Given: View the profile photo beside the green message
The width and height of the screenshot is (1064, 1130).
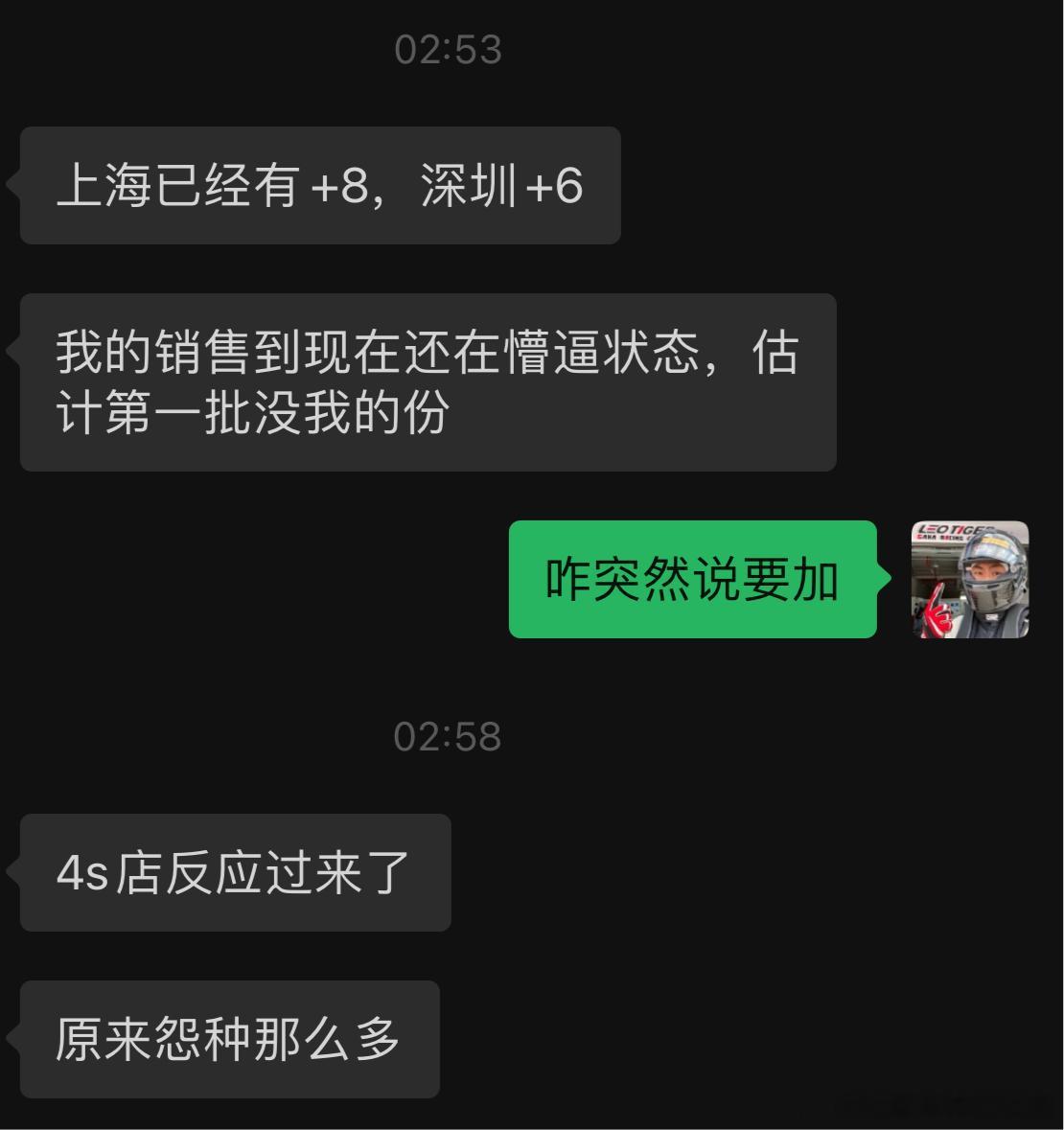Looking at the screenshot, I should pyautogui.click(x=968, y=579).
